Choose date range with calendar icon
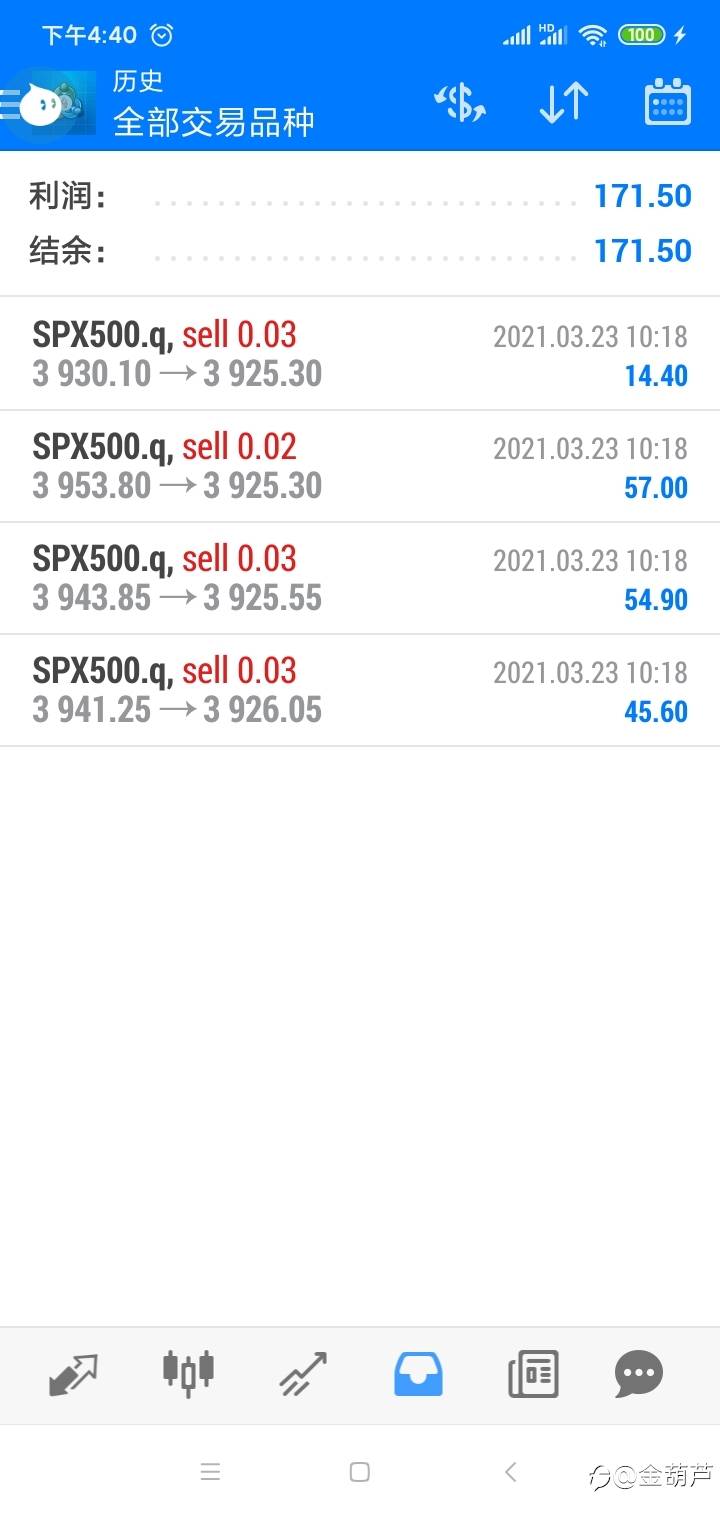720x1520 pixels. coord(668,102)
